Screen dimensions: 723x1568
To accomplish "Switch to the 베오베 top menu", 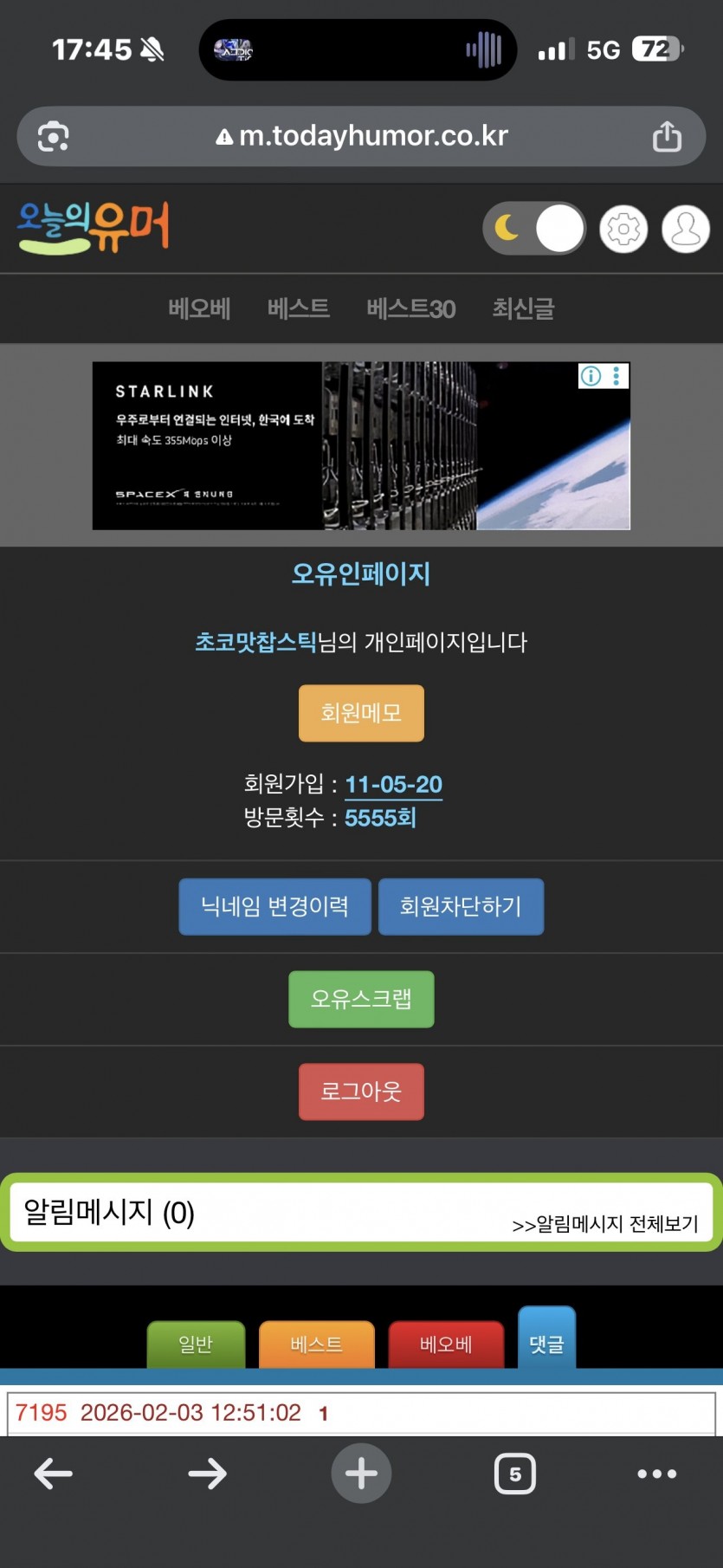I will click(199, 309).
